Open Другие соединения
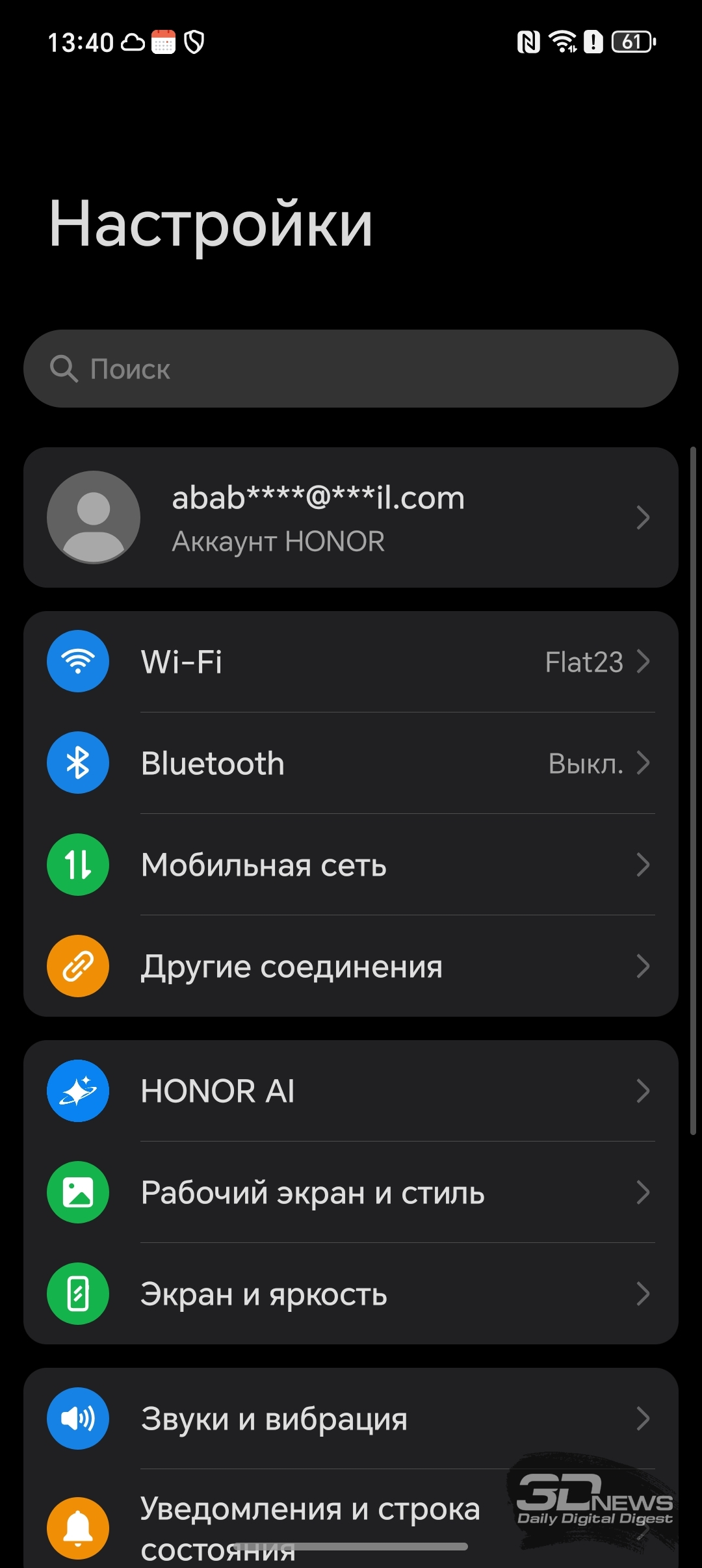 (351, 966)
